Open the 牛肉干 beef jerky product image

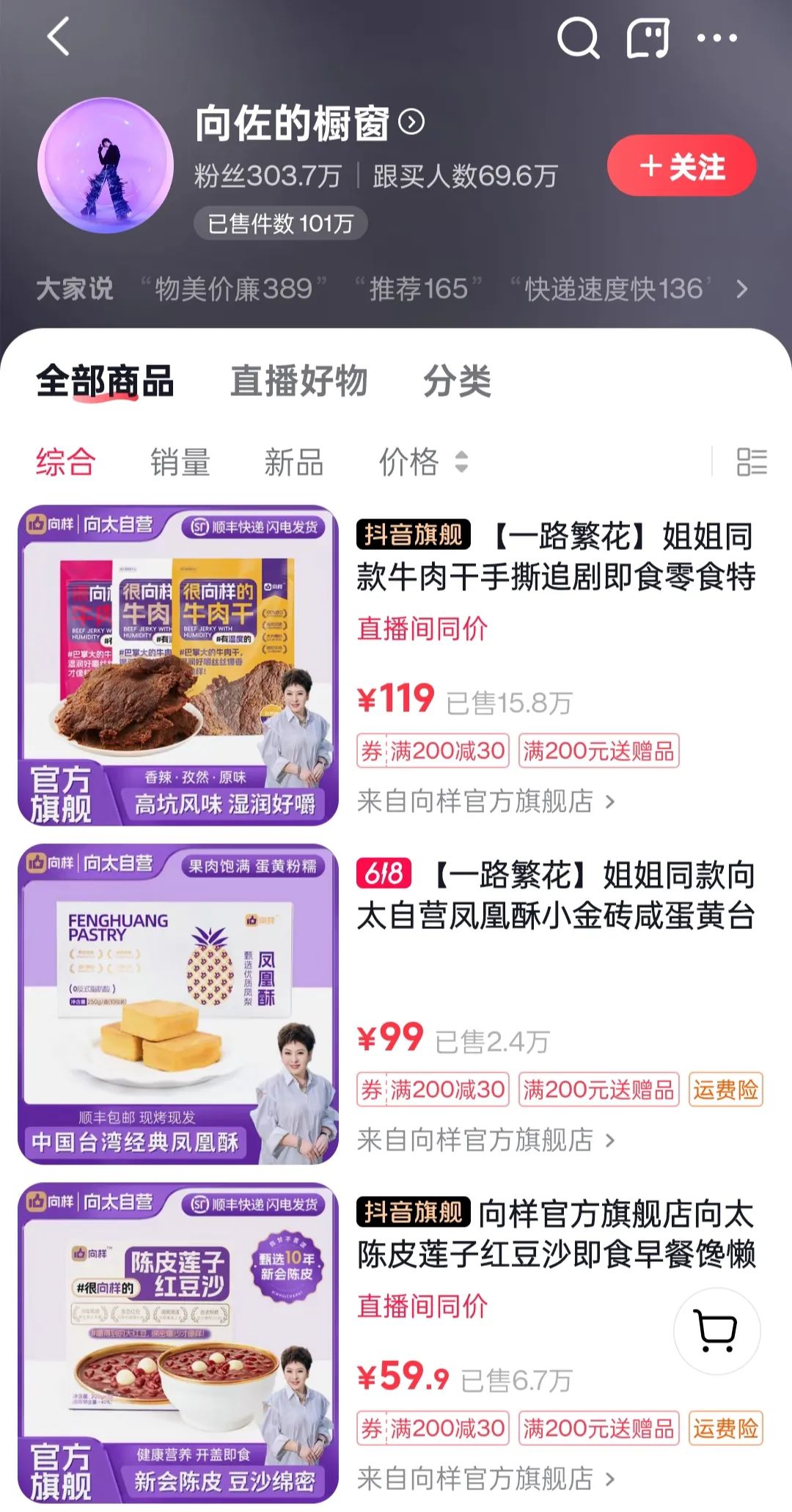[x=178, y=665]
